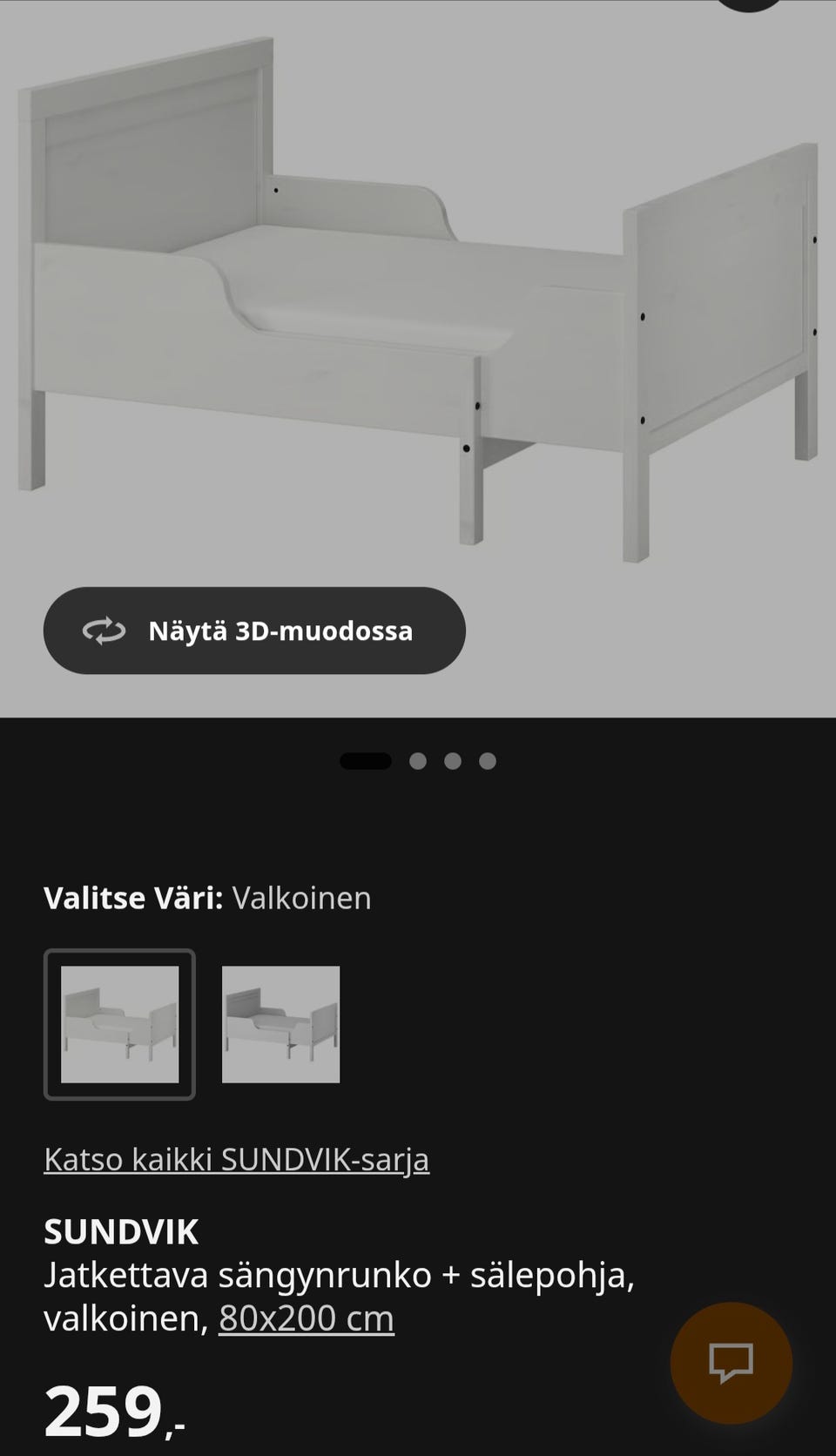Tap the circular chat icon in brown circle
This screenshot has width=836, height=1456.
pos(730,1362)
